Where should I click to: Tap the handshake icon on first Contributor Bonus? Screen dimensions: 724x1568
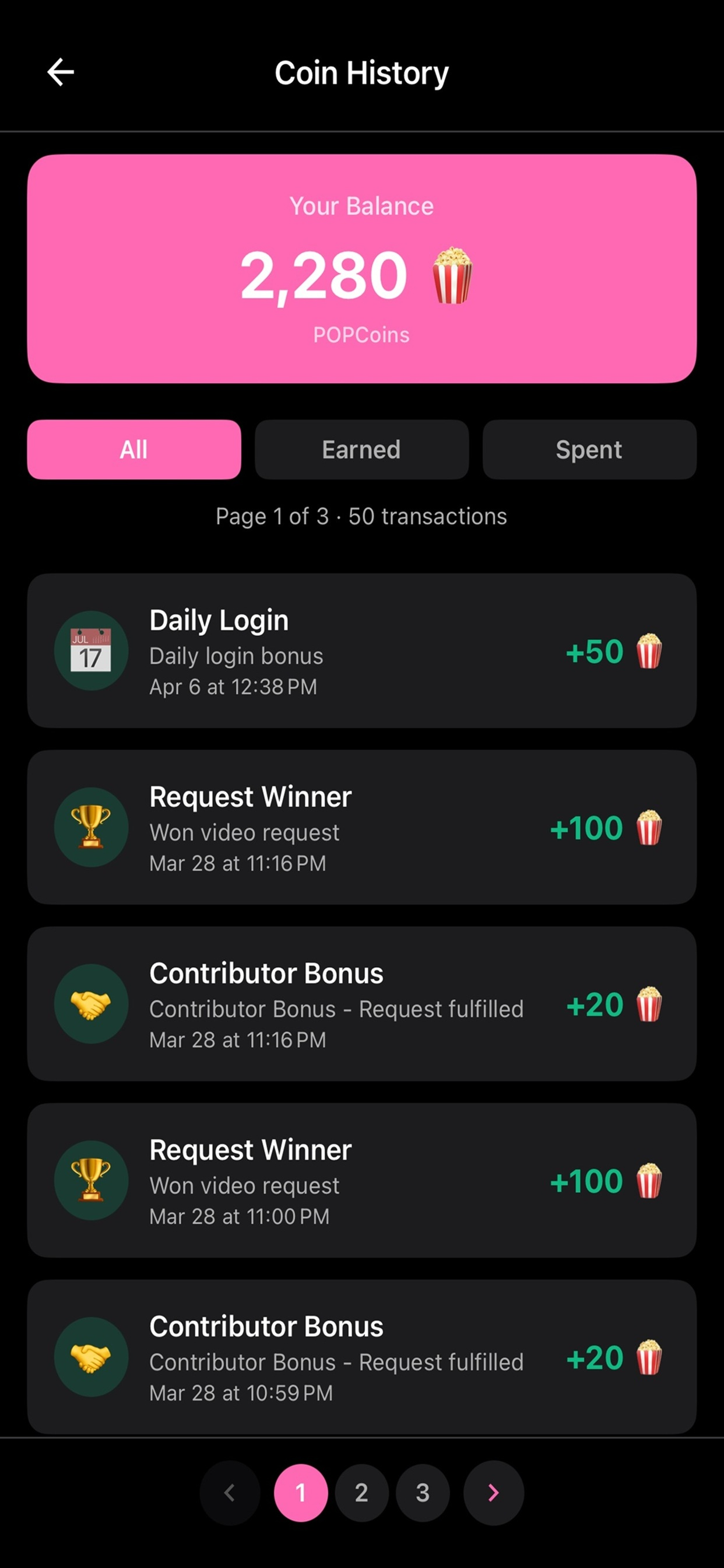pyautogui.click(x=91, y=1005)
